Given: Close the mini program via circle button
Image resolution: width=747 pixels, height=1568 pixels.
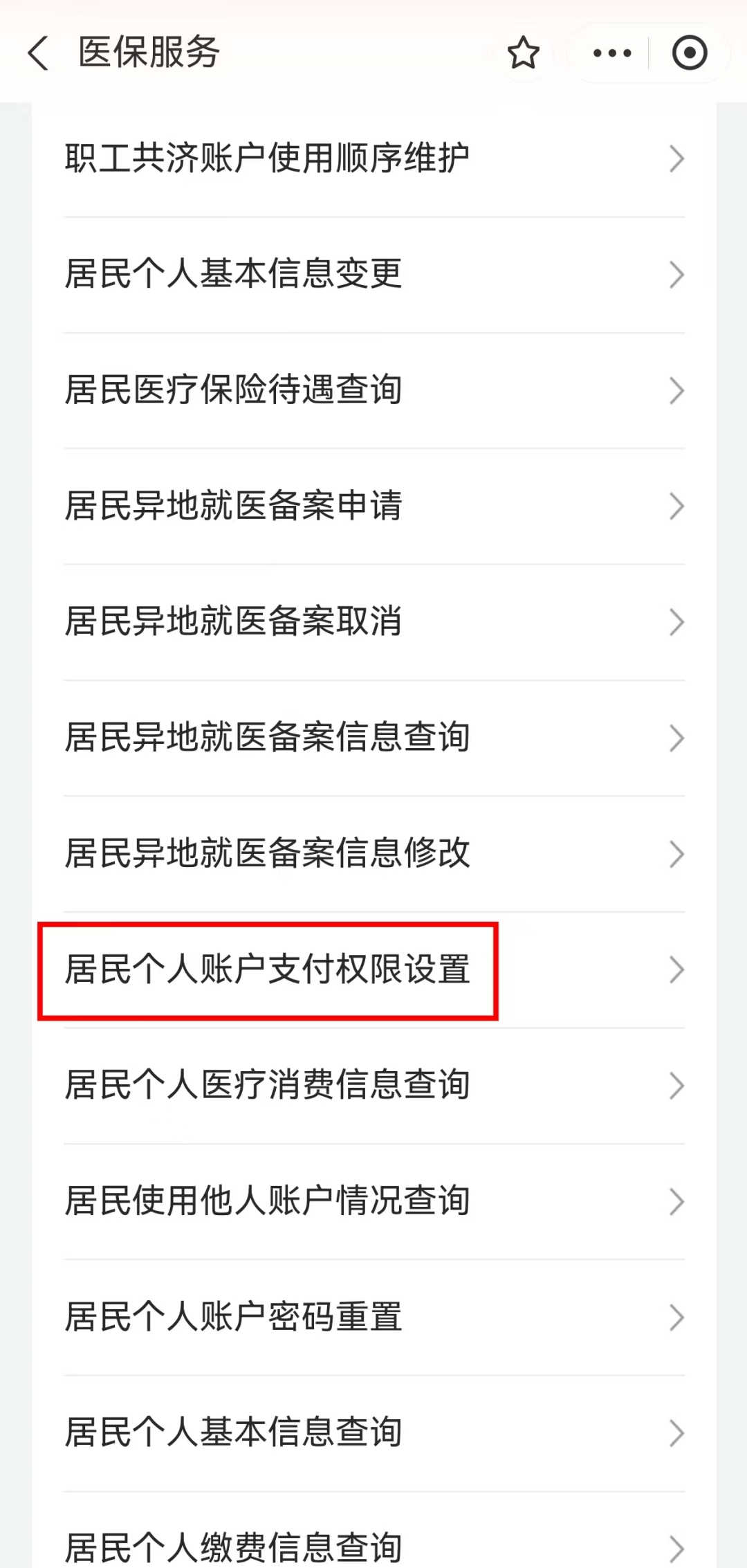Looking at the screenshot, I should point(689,53).
